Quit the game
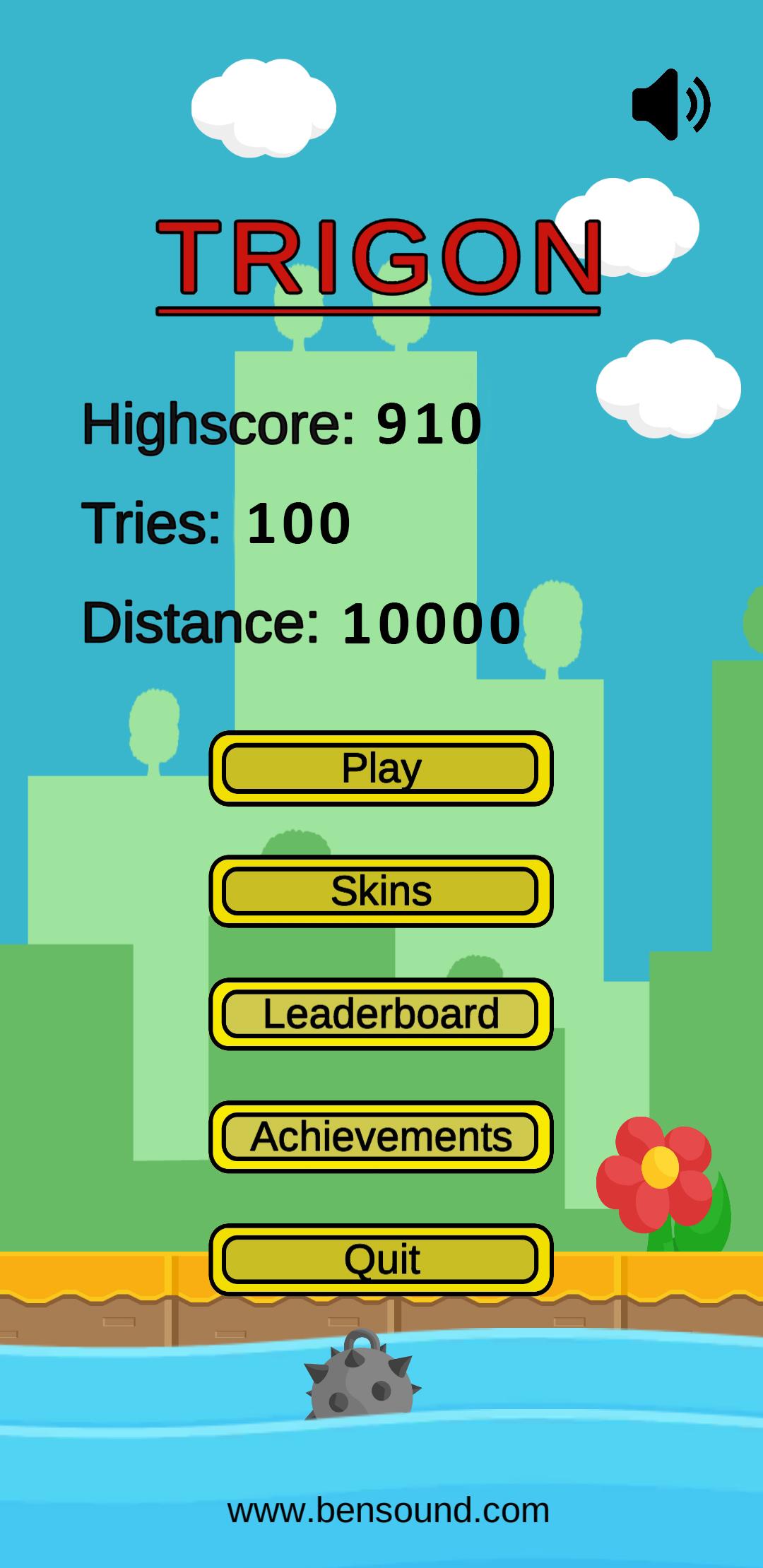Viewport: 763px width, 1568px height. click(x=381, y=1259)
